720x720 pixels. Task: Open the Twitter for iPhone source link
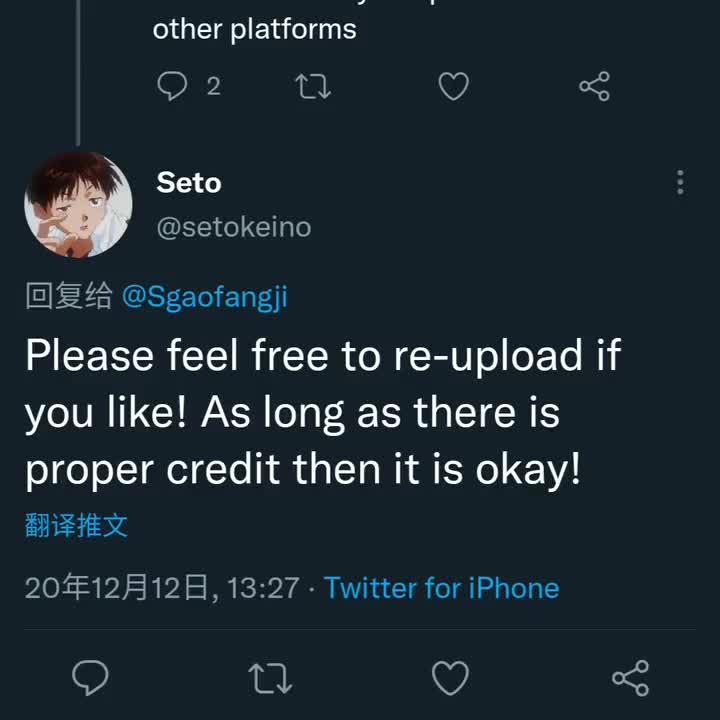pos(441,587)
